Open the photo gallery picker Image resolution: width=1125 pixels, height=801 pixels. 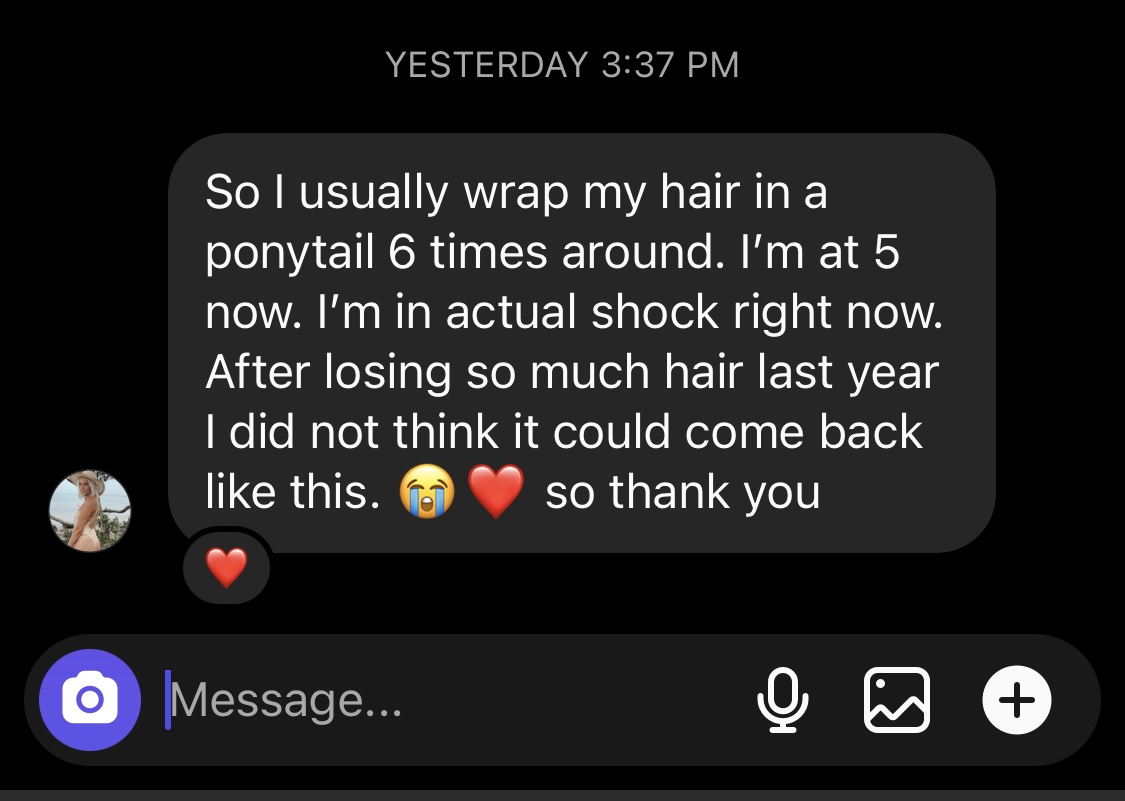click(897, 700)
